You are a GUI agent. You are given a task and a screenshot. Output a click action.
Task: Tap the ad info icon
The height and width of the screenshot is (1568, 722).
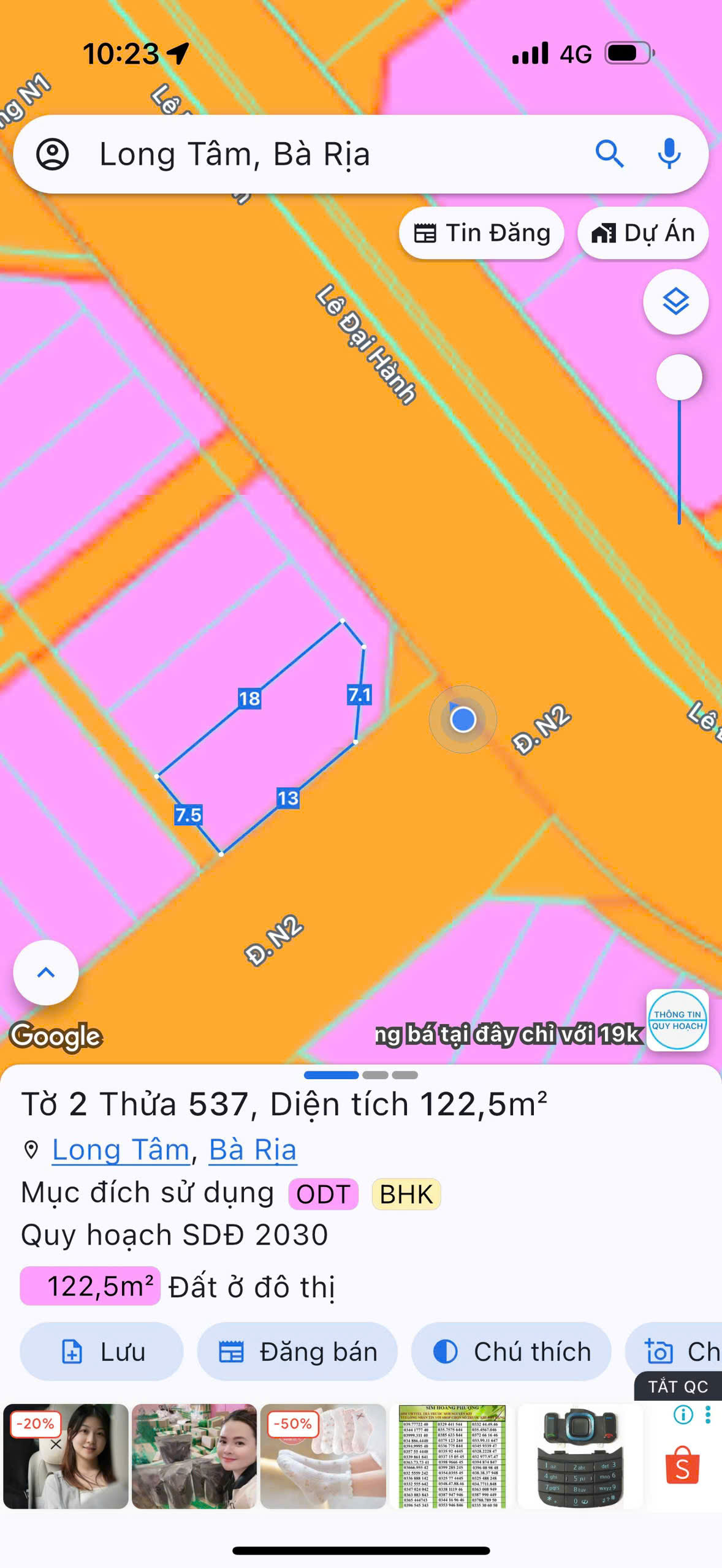click(683, 1414)
